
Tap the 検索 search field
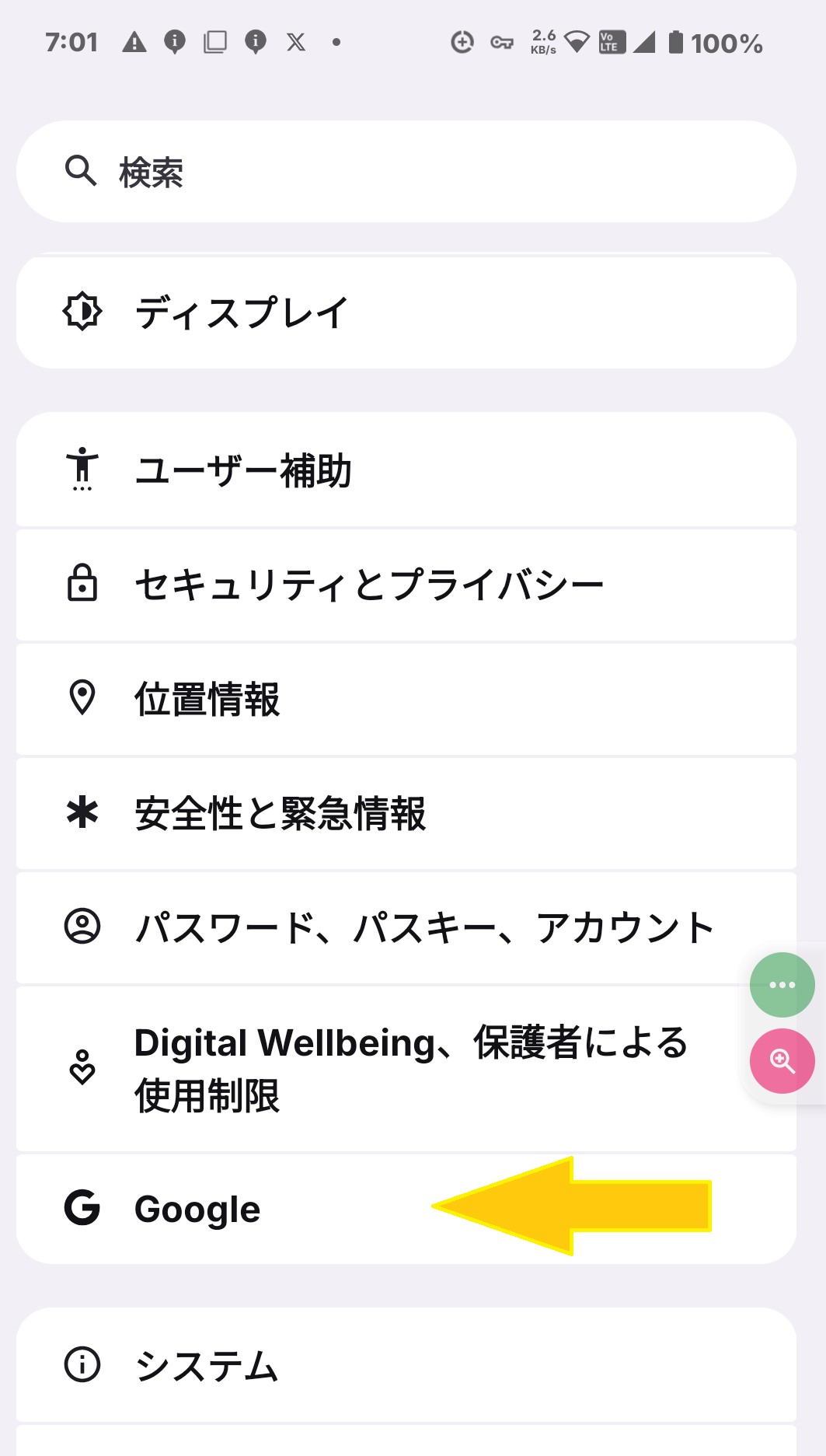[406, 172]
